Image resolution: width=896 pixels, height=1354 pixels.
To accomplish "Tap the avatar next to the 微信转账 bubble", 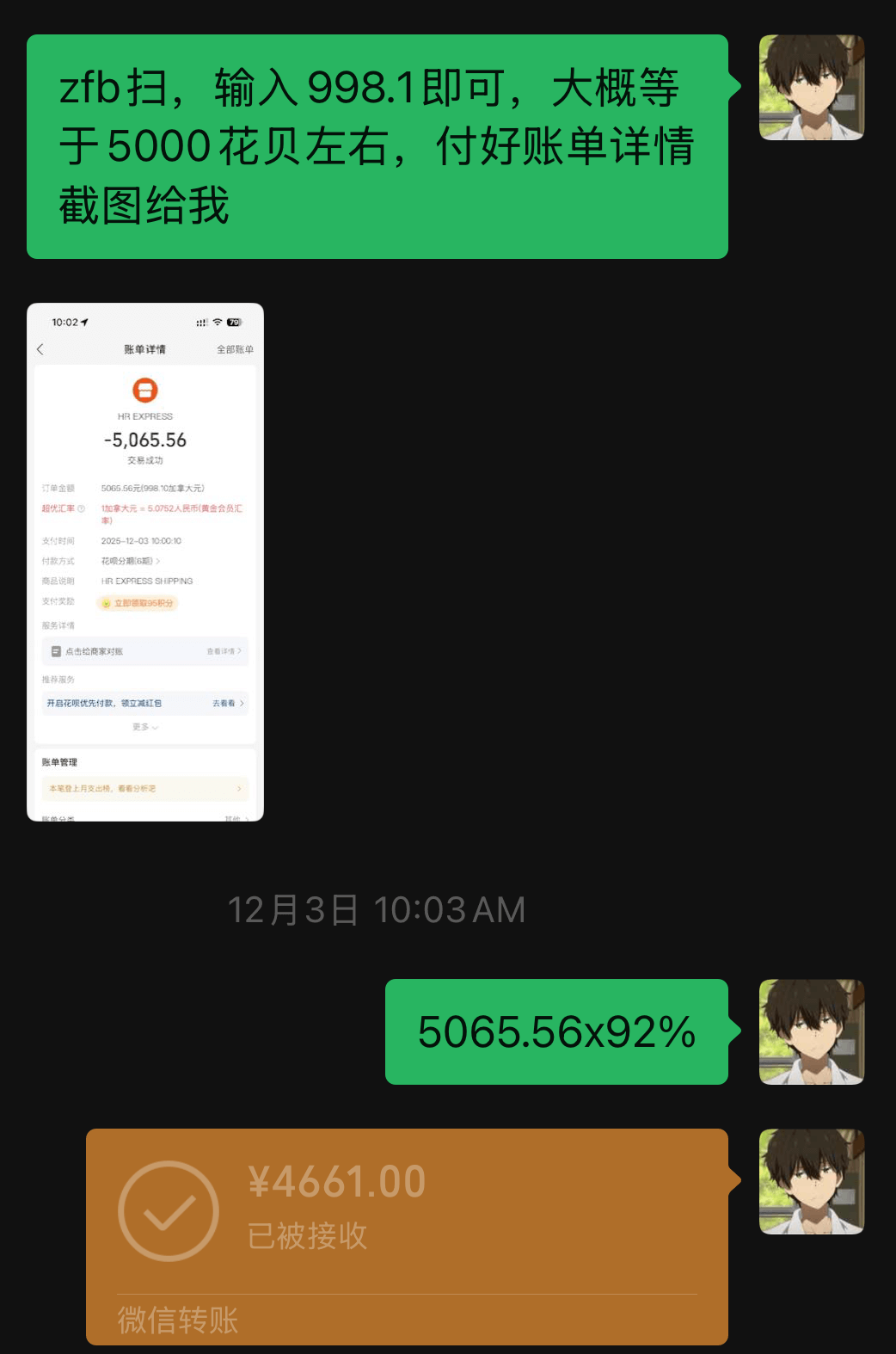I will point(811,1181).
